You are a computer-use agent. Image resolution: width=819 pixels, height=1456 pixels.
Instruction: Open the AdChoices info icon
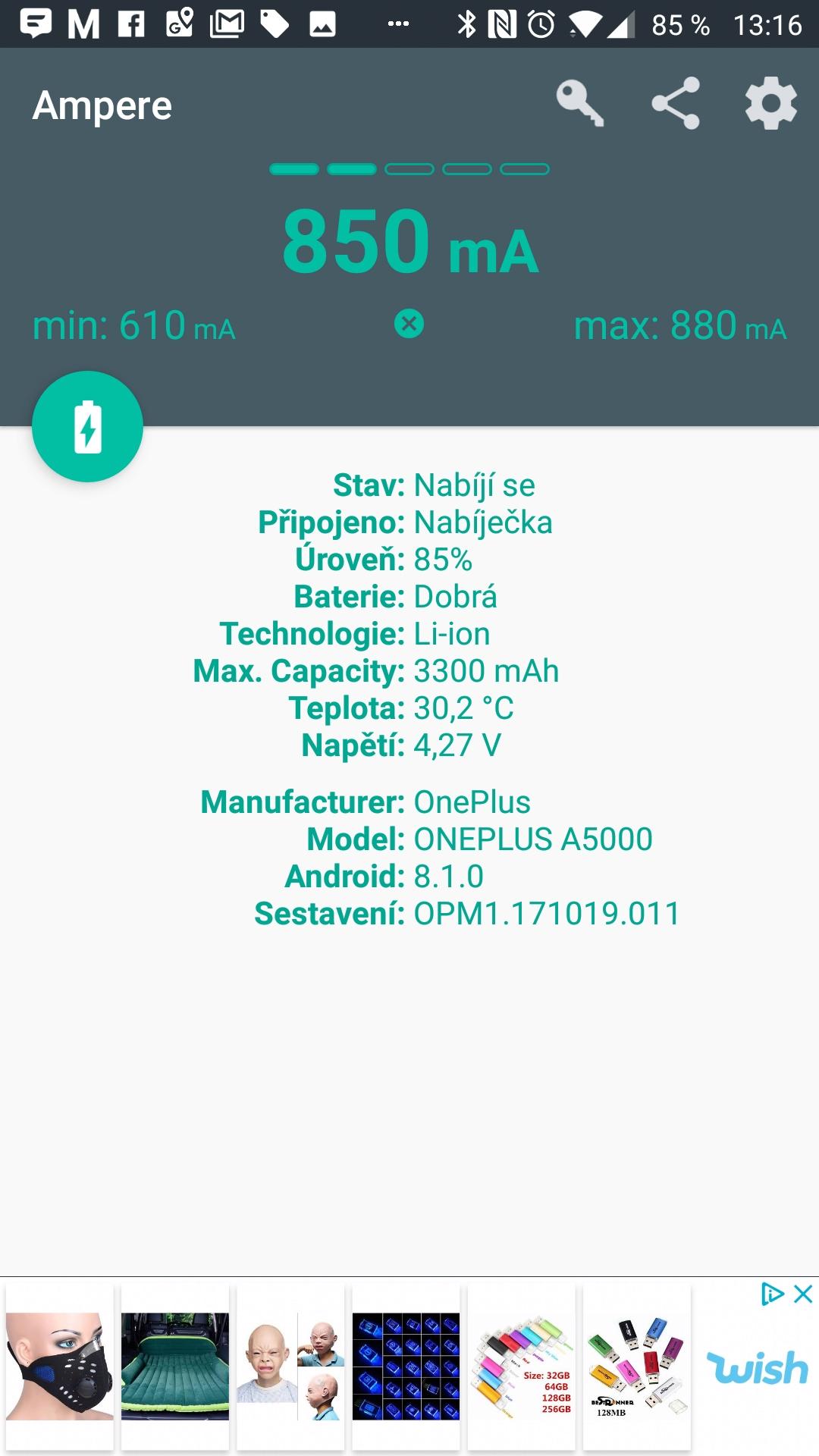click(772, 1294)
